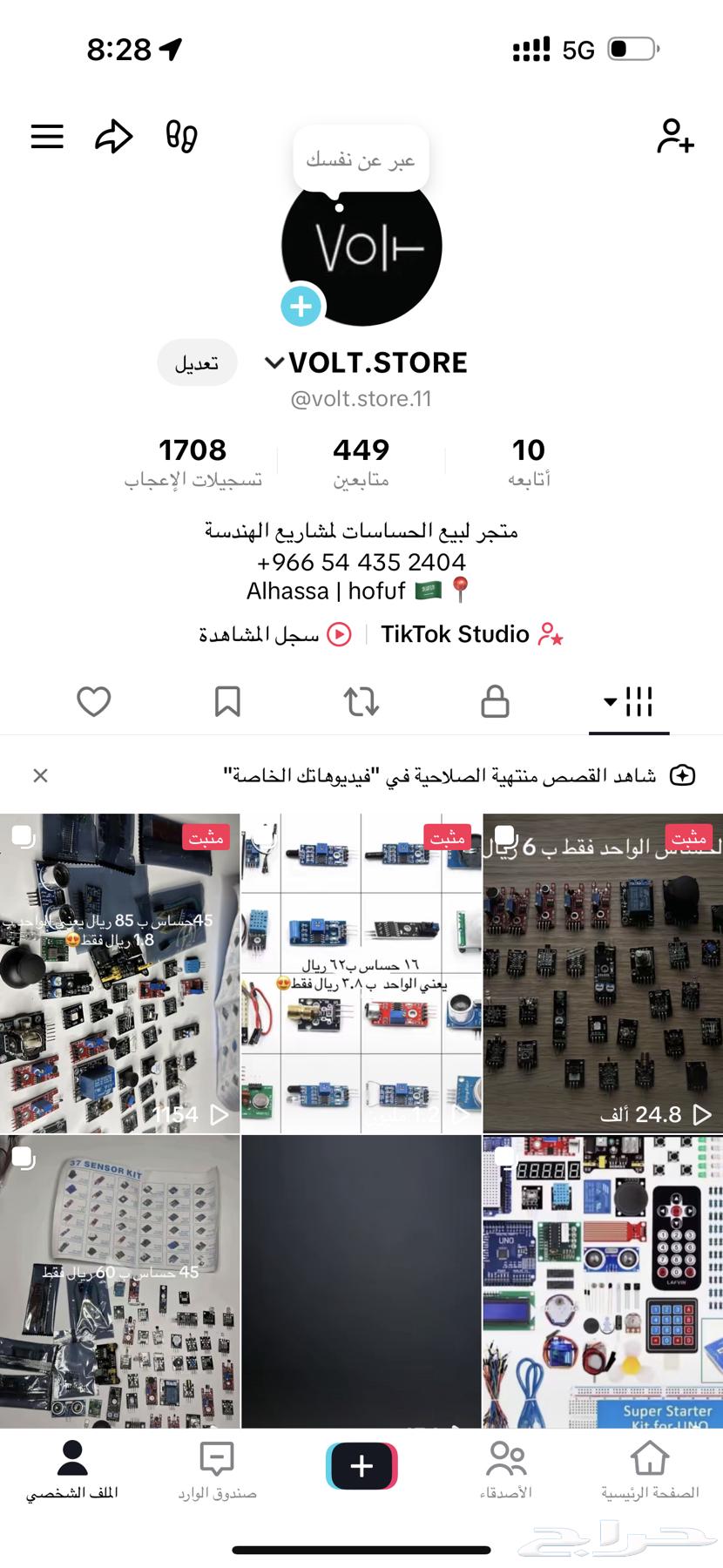Viewport: 723px width, 1568px height.
Task: Dismiss the expired stories banner with X
Action: pos(39,775)
